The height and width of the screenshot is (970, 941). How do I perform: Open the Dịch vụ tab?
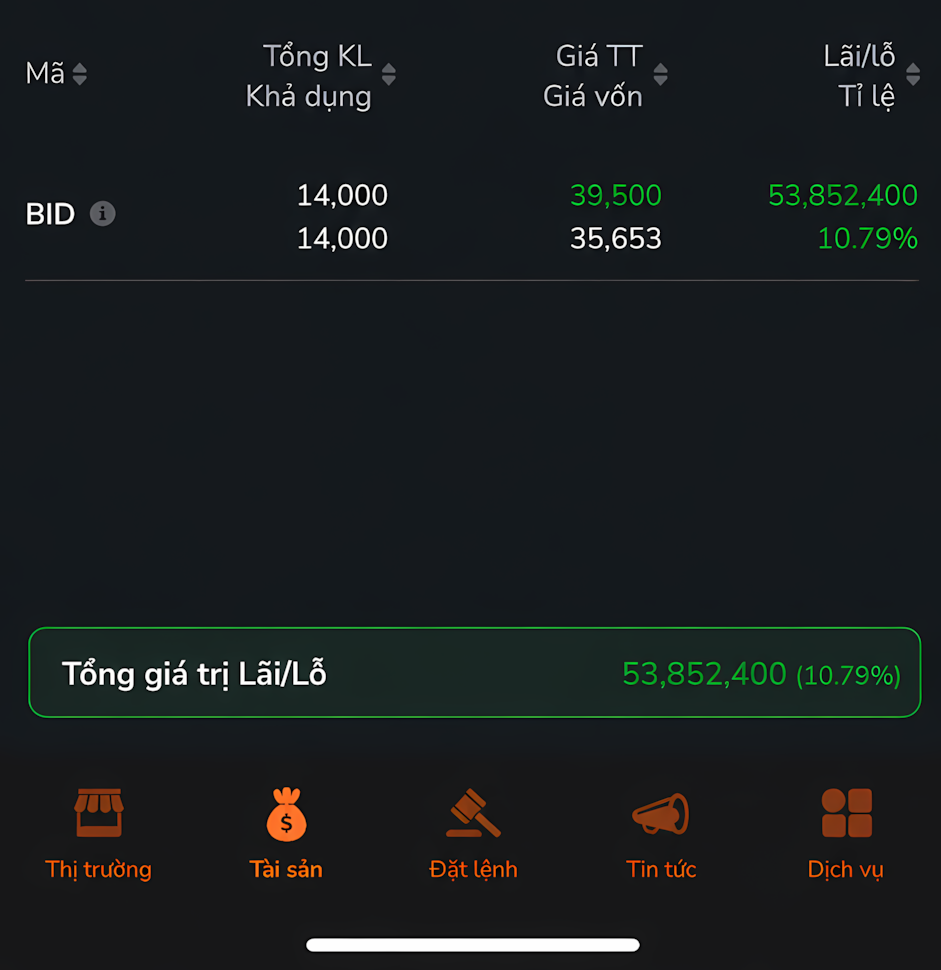pos(846,834)
